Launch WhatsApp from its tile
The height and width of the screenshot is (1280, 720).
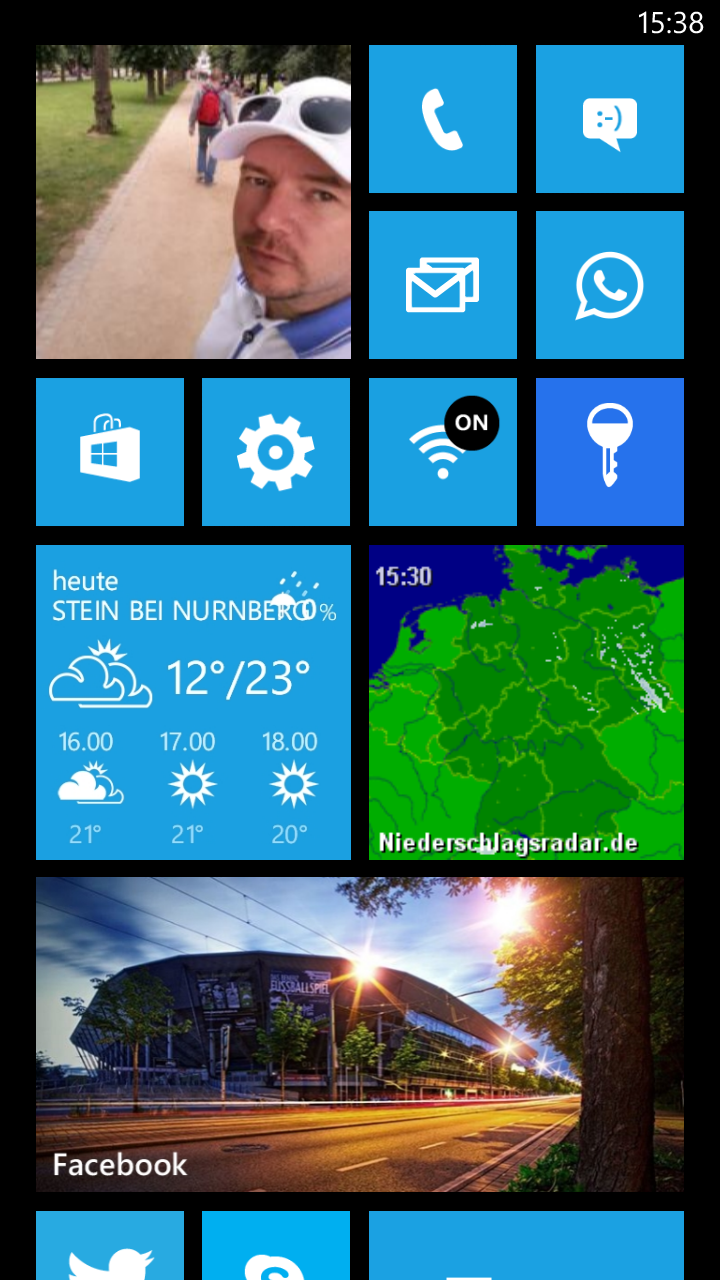pyautogui.click(x=610, y=285)
